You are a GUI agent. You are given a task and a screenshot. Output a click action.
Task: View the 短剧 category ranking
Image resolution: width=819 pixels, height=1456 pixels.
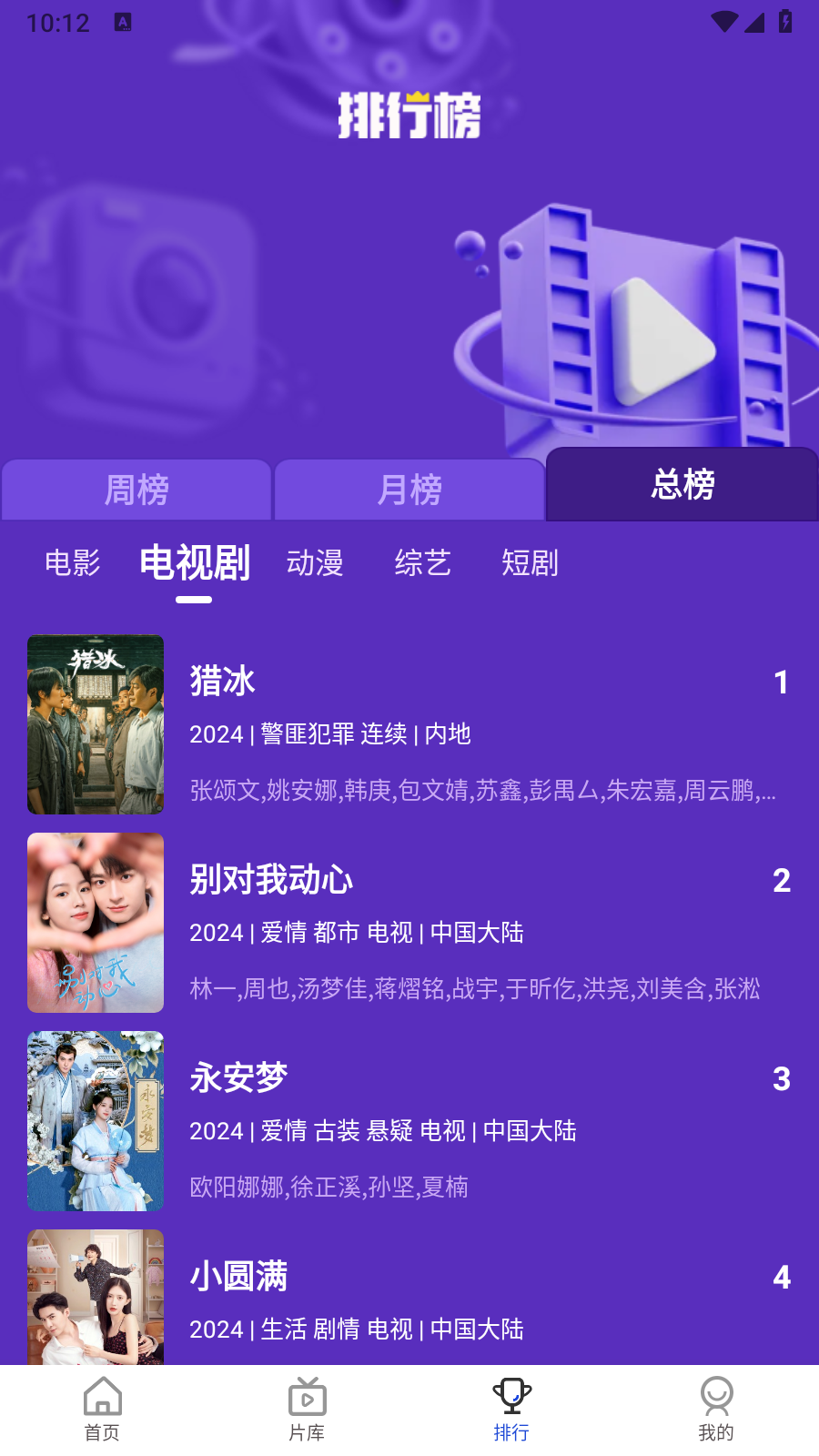point(530,563)
